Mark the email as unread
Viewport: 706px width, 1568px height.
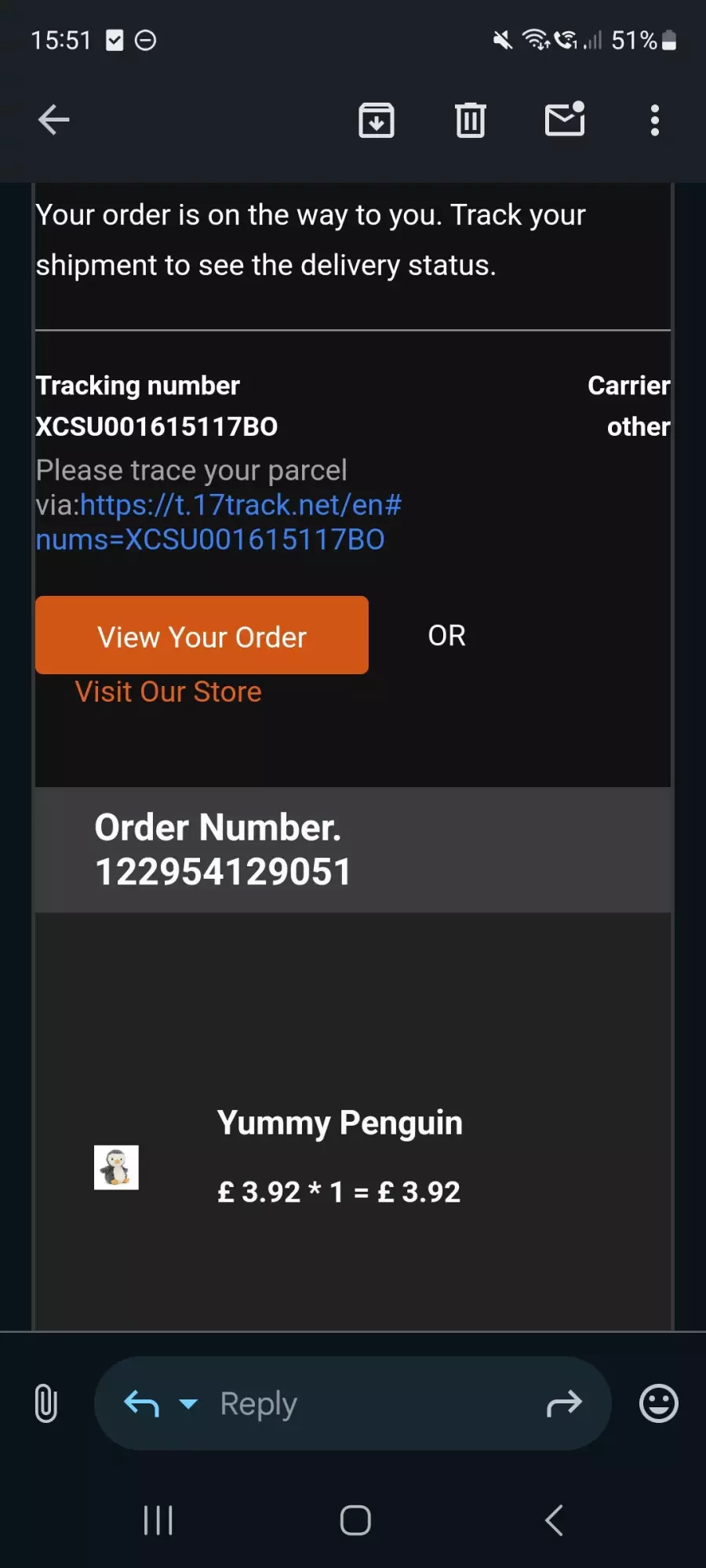tap(565, 119)
